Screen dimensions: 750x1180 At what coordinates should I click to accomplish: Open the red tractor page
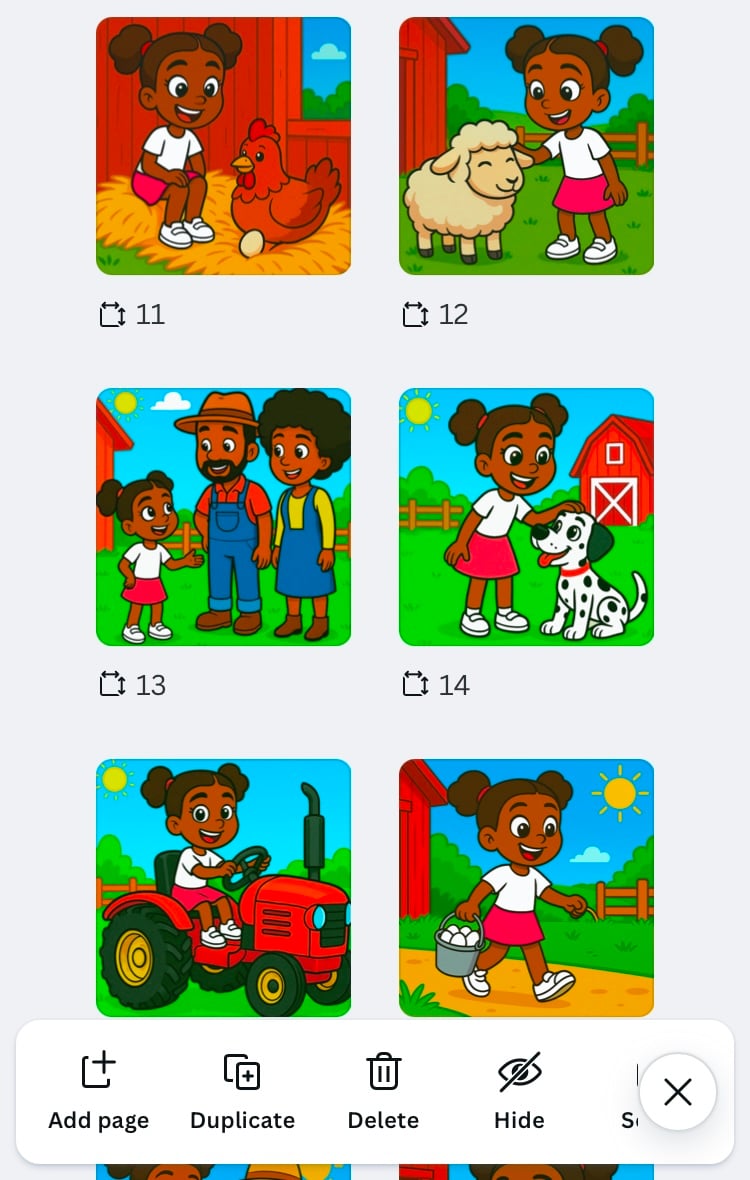coord(223,887)
